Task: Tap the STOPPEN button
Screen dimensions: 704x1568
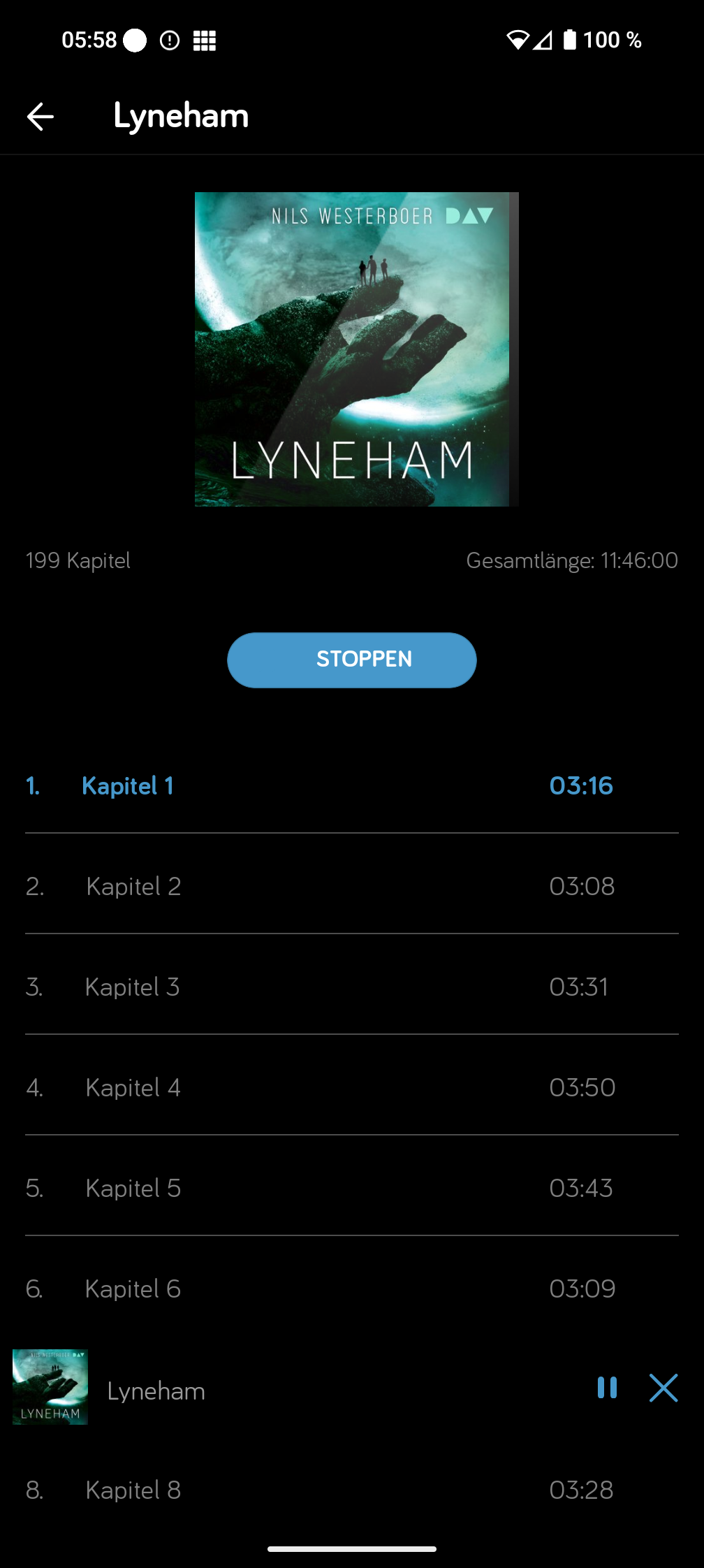Action: [352, 660]
